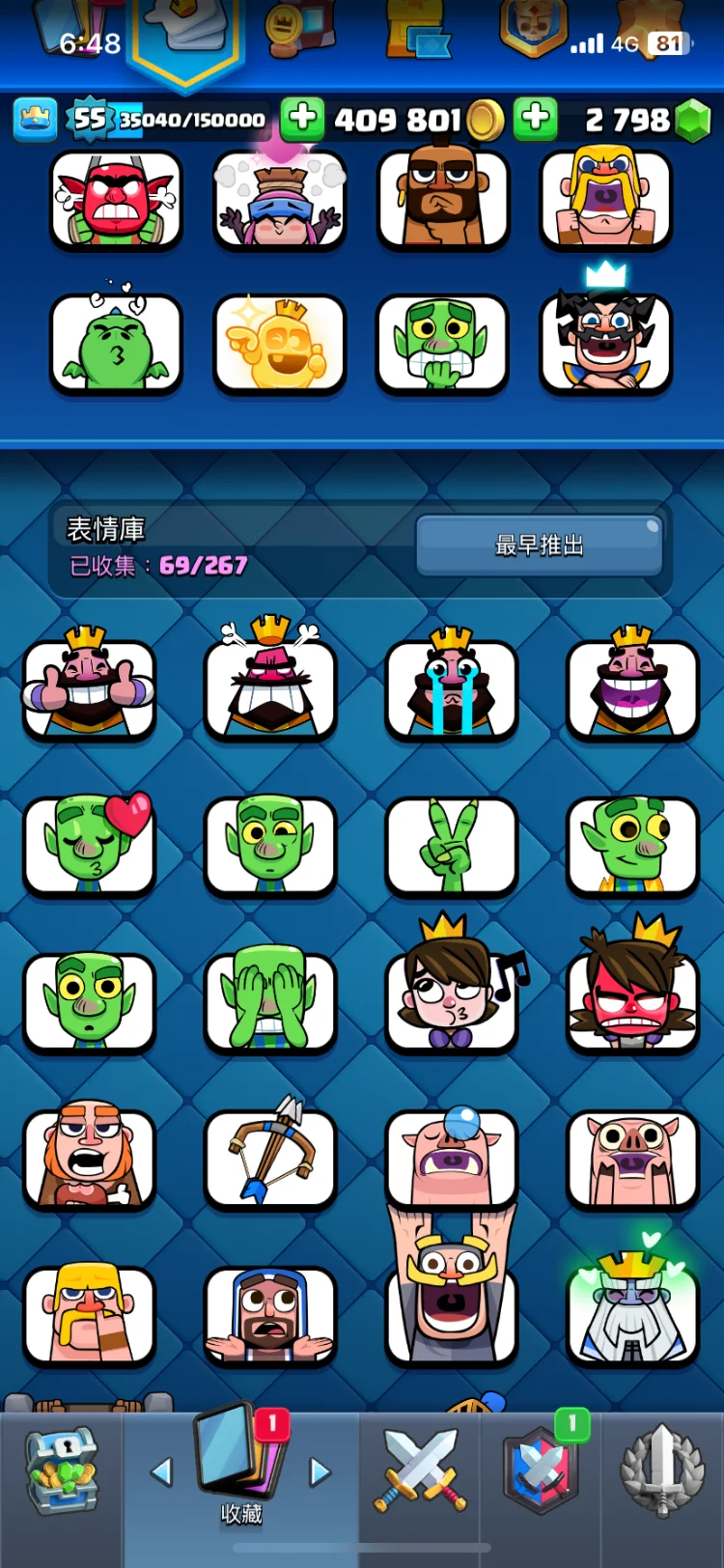Viewport: 724px width, 1568px height.
Task: Tap the green plus button beside gold coins
Action: [303, 120]
